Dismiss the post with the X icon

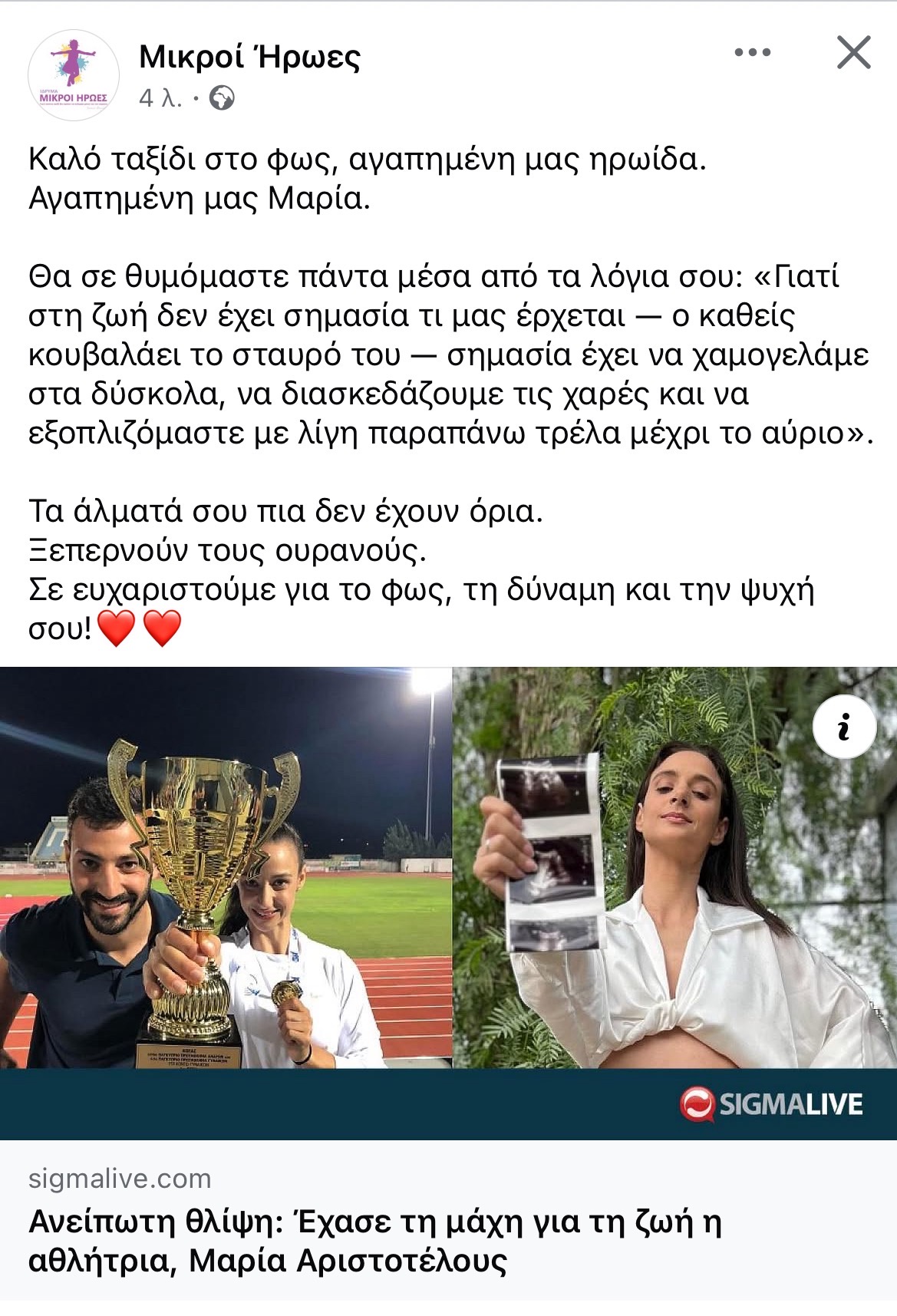(853, 53)
